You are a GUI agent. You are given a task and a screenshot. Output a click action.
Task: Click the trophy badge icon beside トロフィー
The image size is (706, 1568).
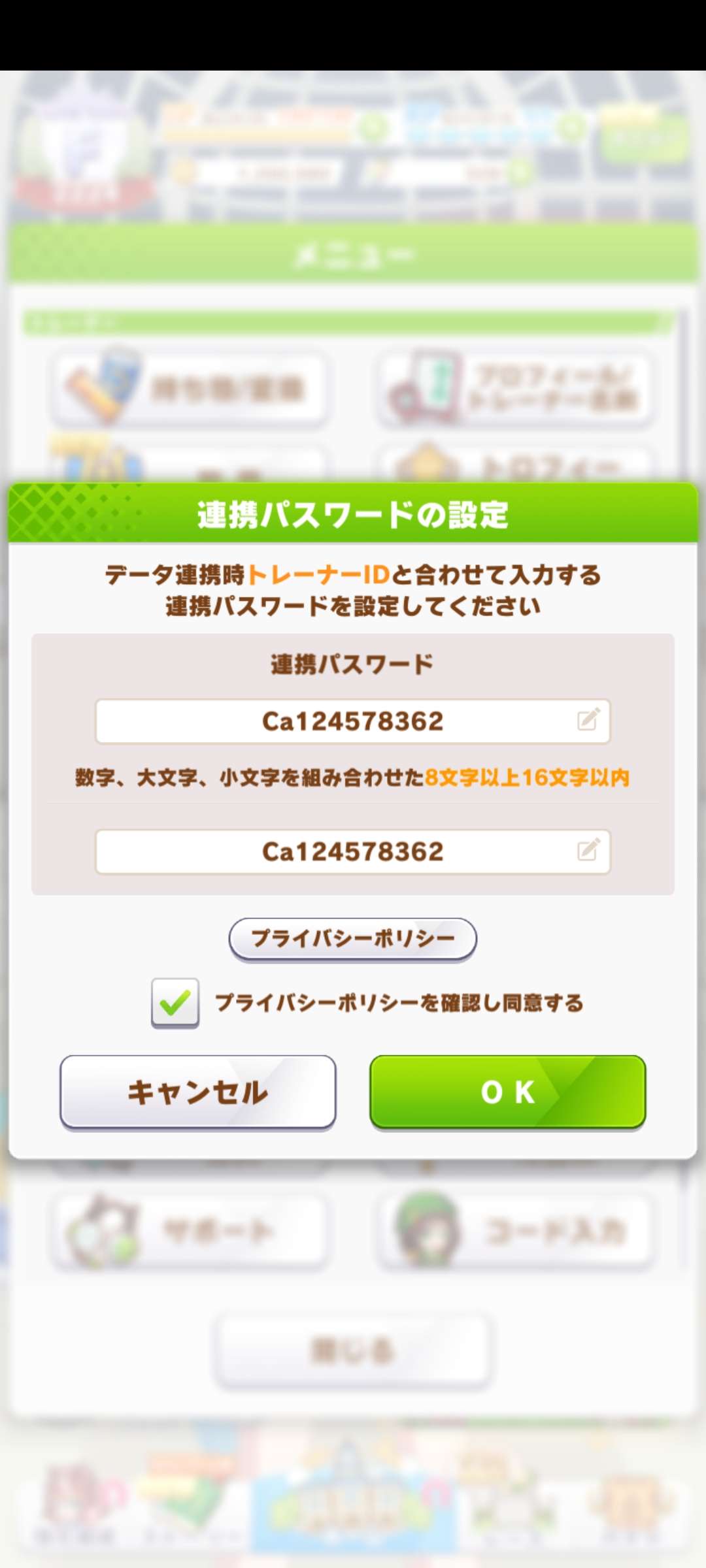pos(428,467)
